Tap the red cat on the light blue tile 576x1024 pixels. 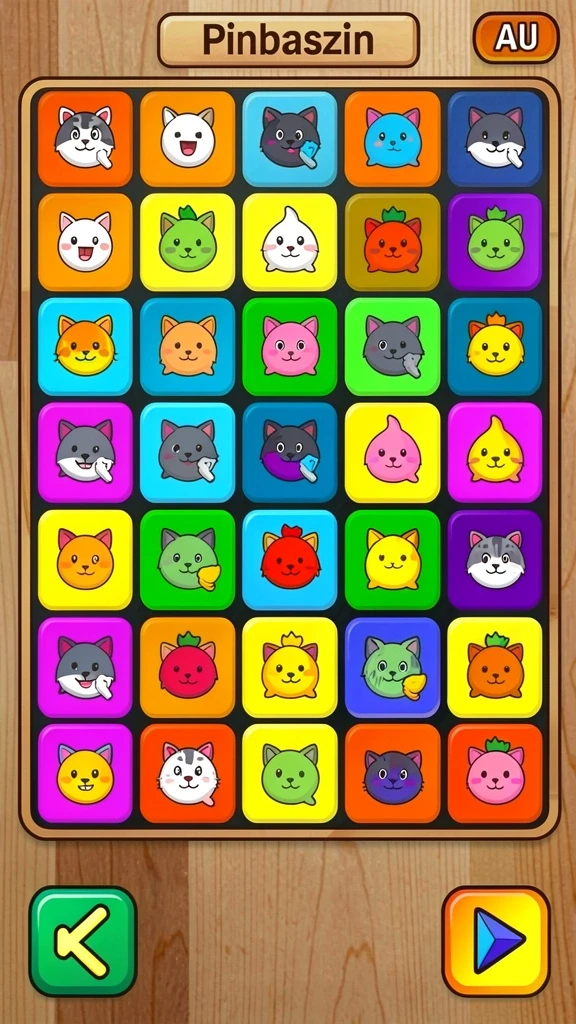click(x=290, y=560)
